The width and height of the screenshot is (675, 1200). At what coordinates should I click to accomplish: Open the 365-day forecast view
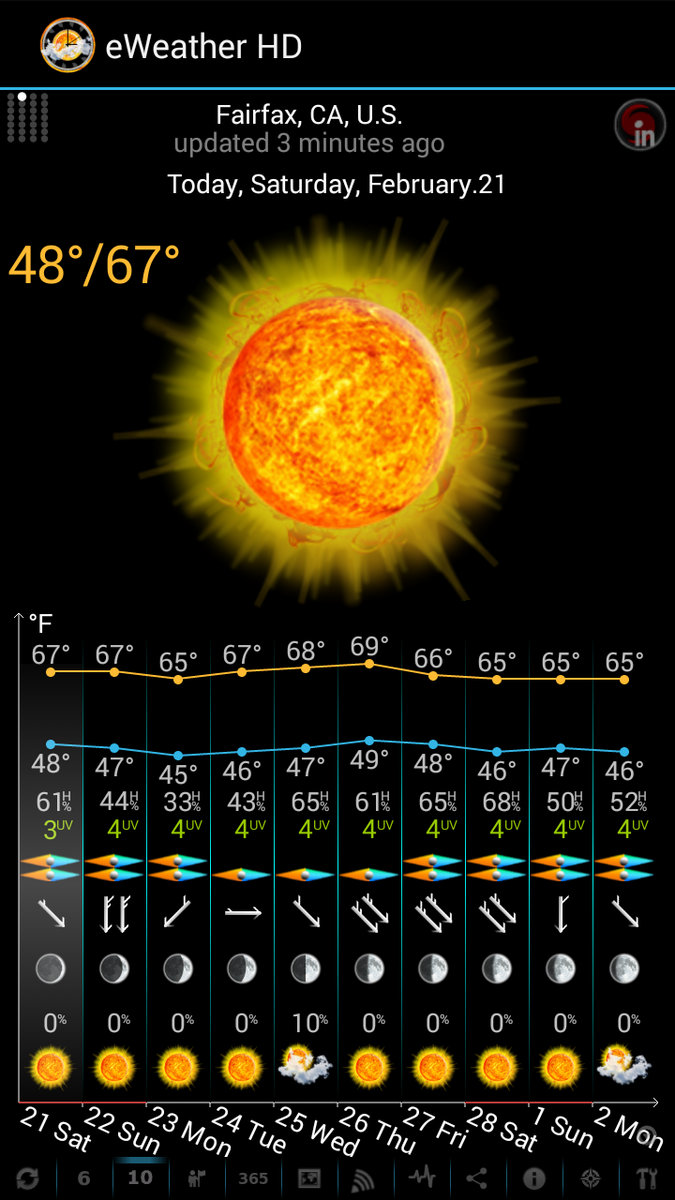point(253,1178)
